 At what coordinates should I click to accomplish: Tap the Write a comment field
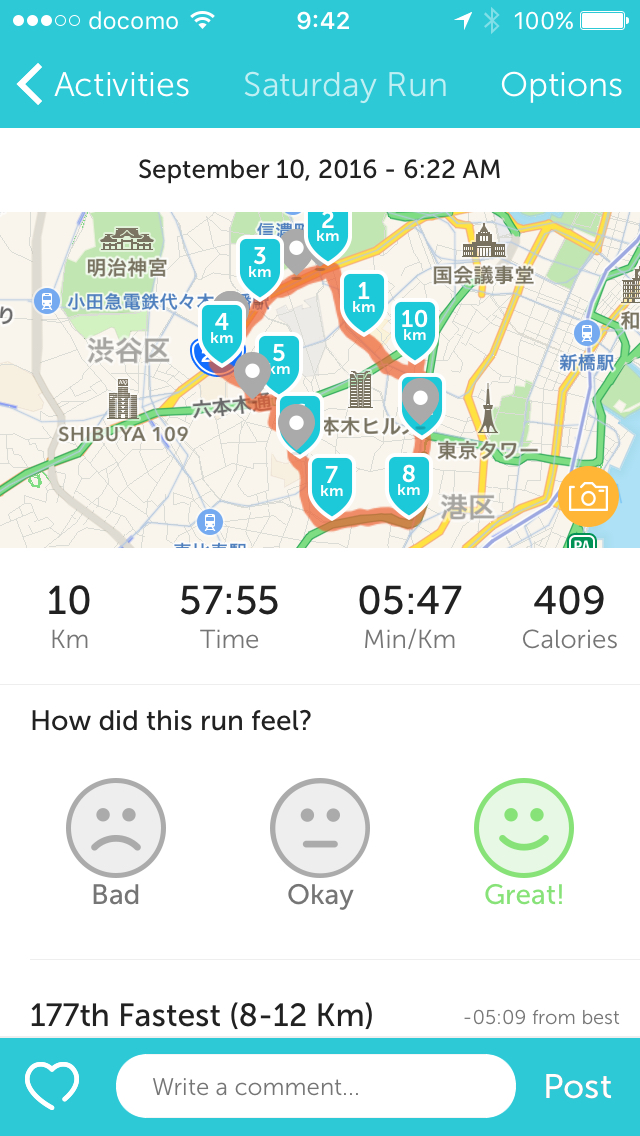tap(316, 1086)
